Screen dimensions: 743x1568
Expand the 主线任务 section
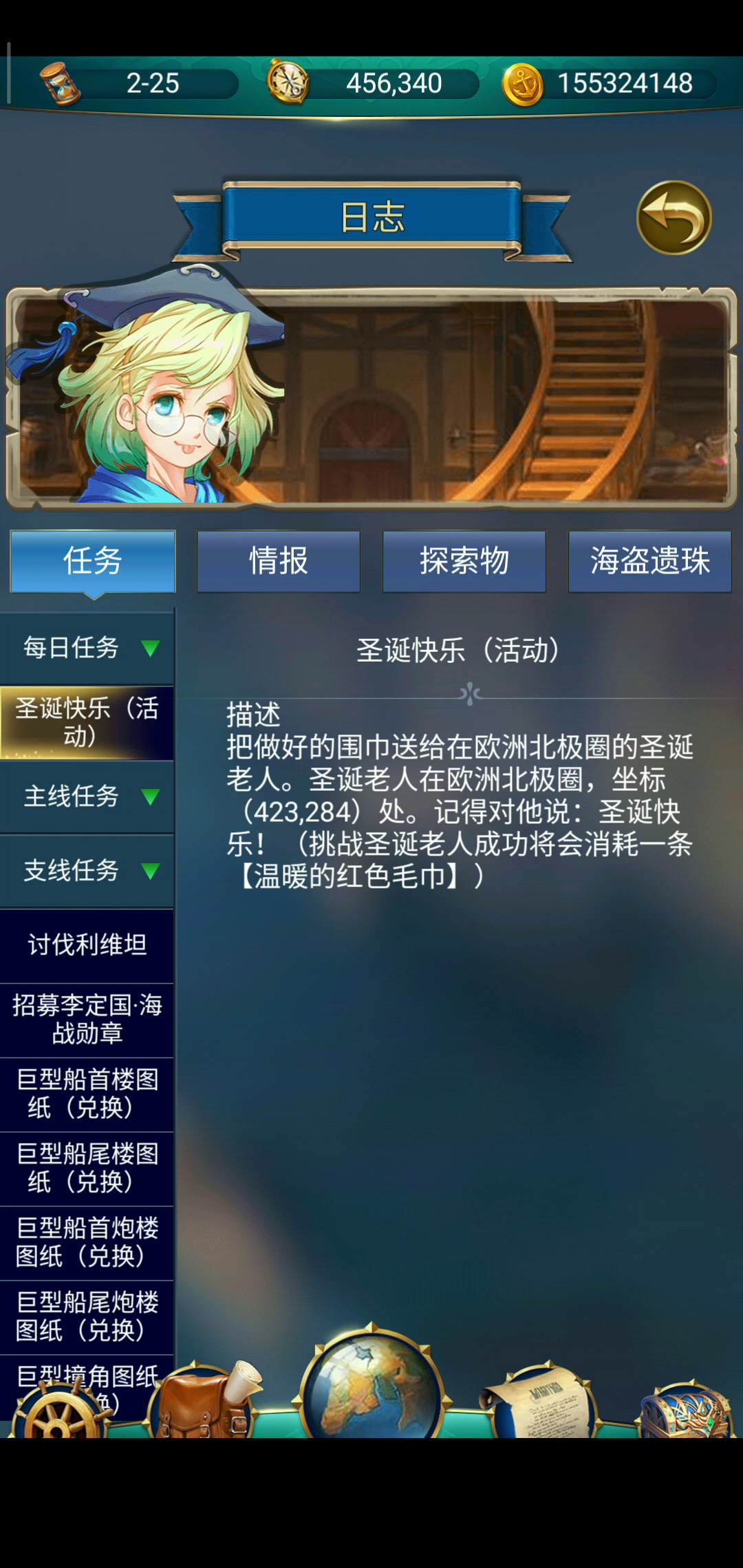tap(87, 796)
